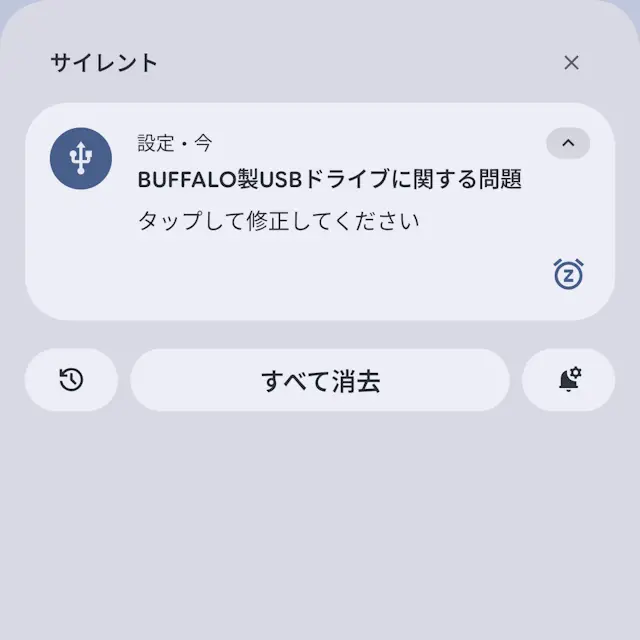Viewport: 640px width, 640px height.
Task: Tap すべて消去 to clear all notifications
Action: [x=320, y=380]
